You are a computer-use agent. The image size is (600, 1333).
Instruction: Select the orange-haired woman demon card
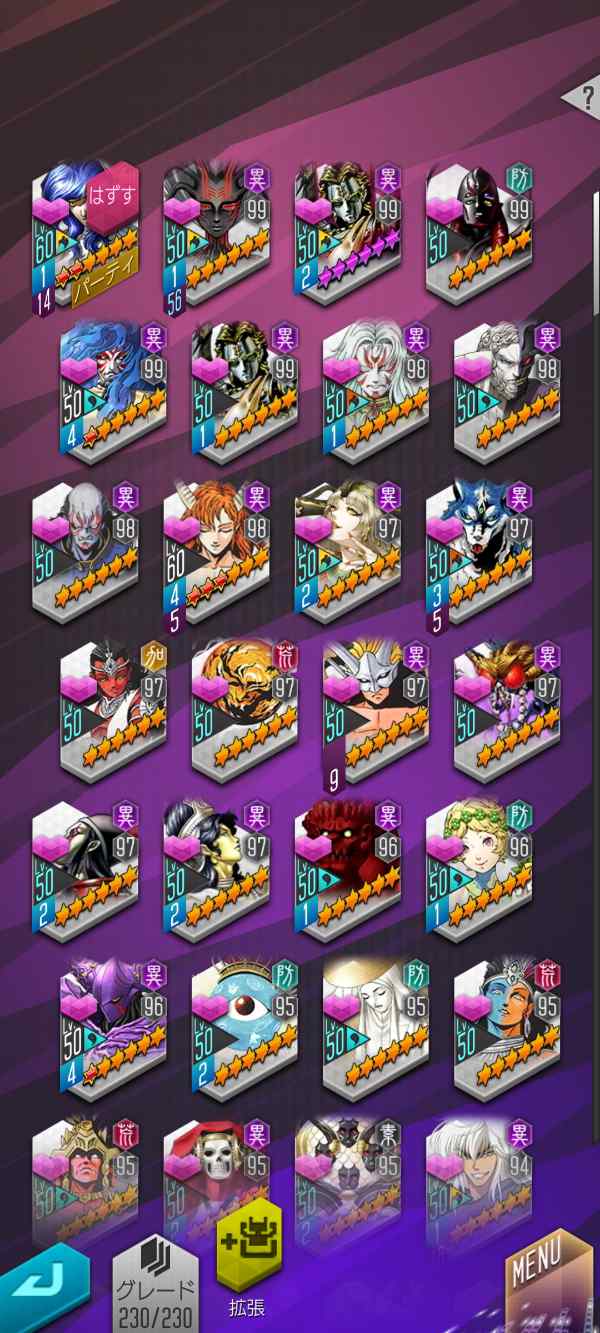pyautogui.click(x=218, y=551)
